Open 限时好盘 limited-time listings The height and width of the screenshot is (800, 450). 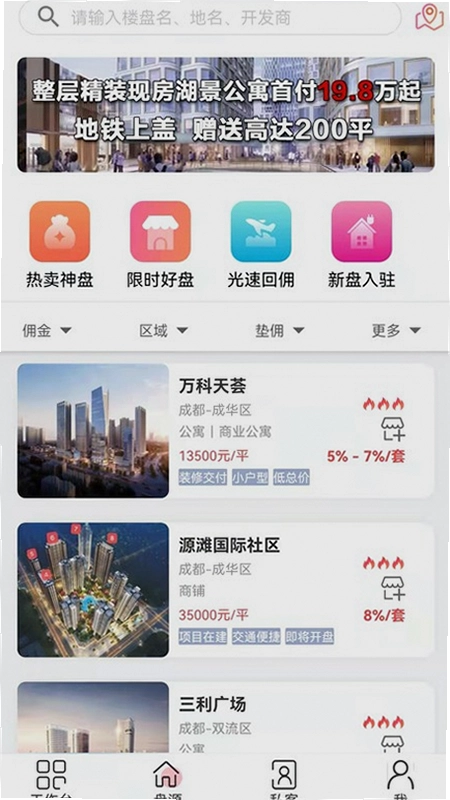(x=160, y=244)
